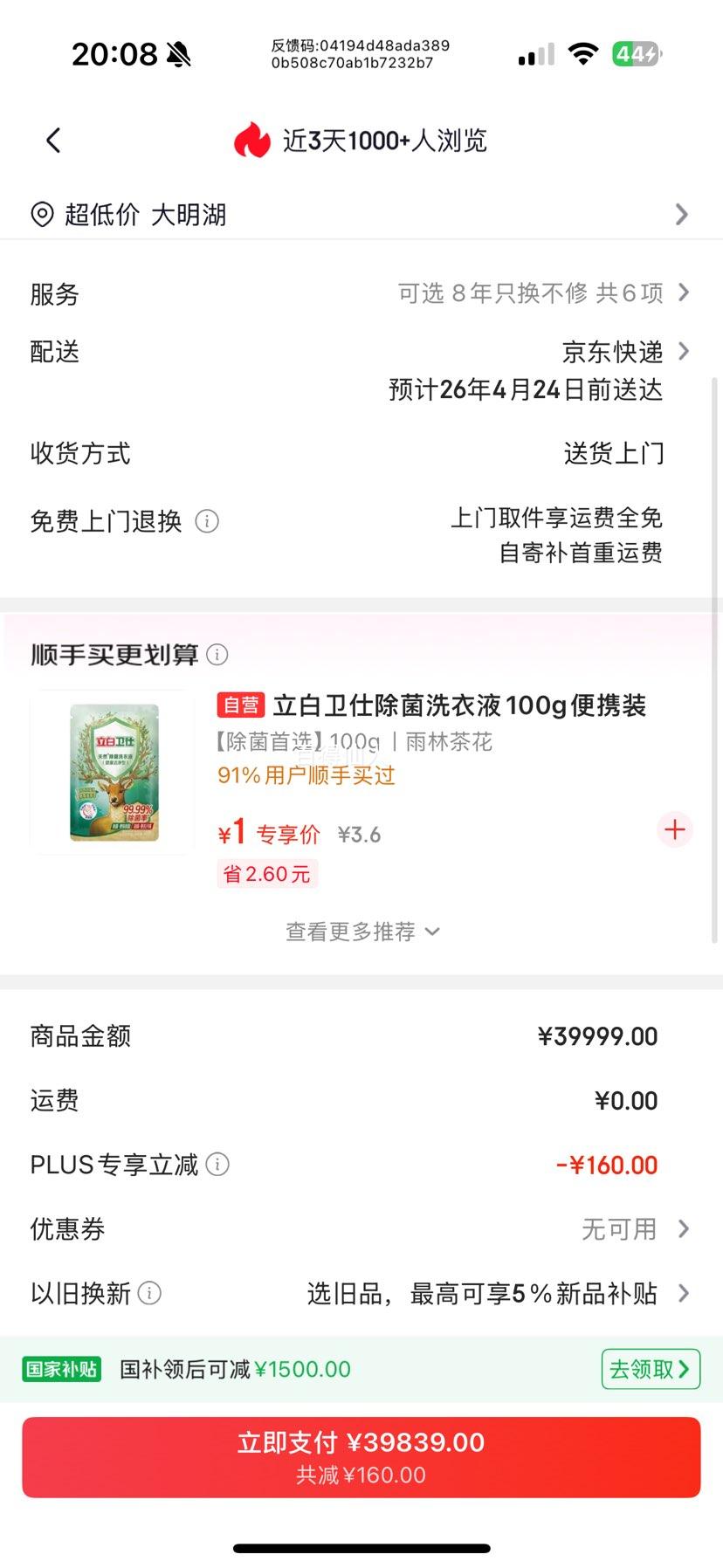
Task: Tap the info icon beside 免费上门退换
Action: point(207,521)
